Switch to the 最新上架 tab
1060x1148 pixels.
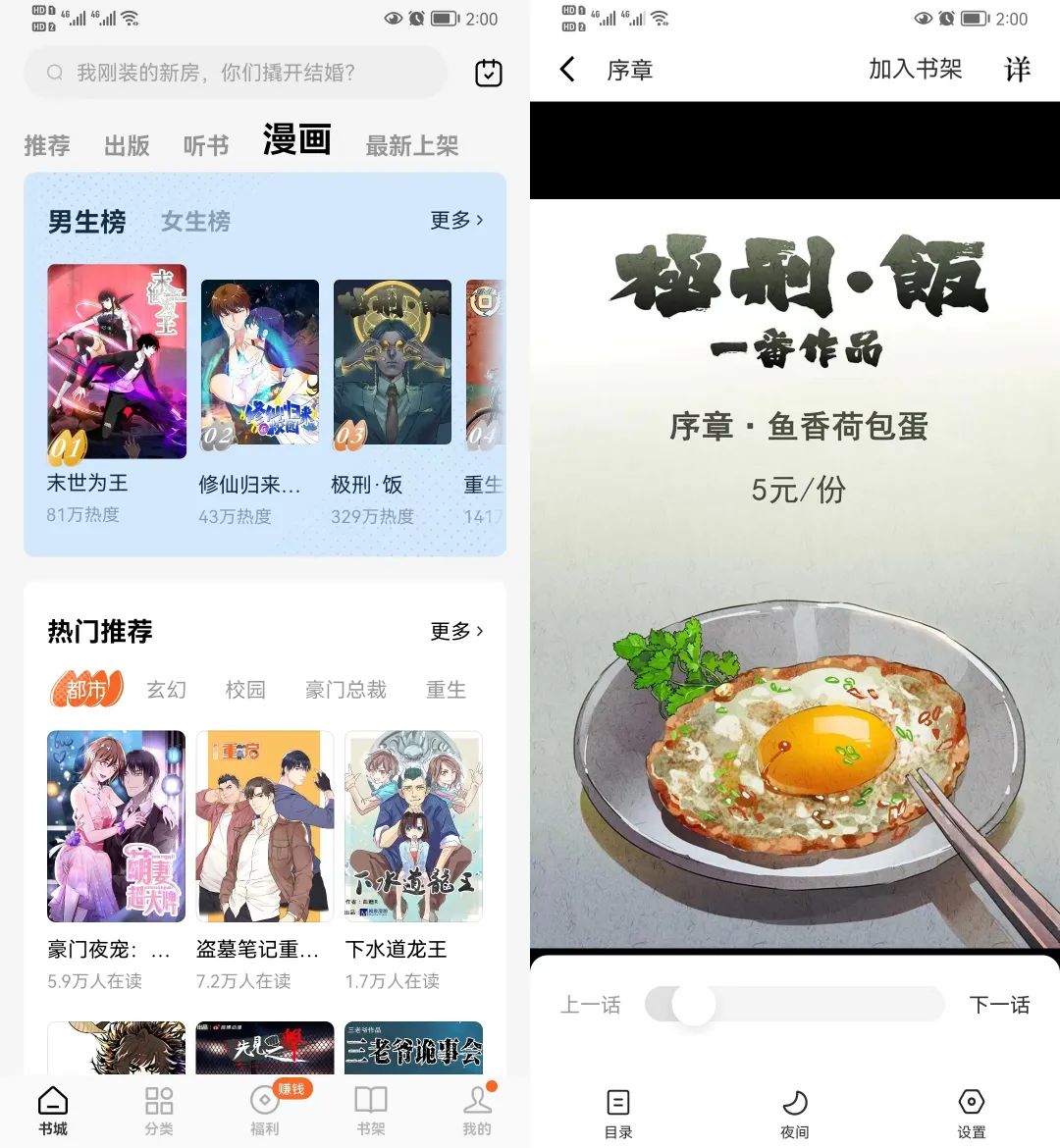coord(411,146)
